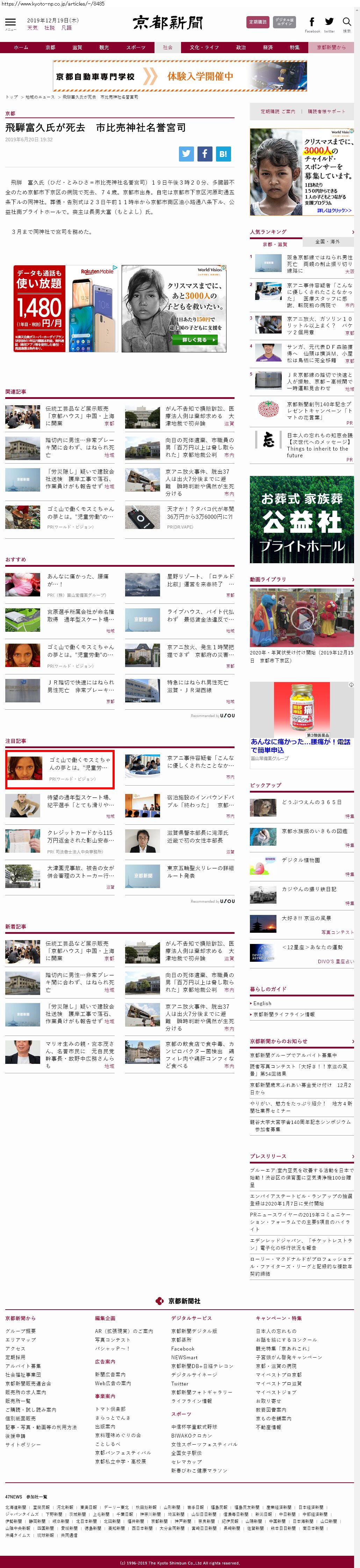
Task: Open the デジタル版ログイン button
Action: 284,22
